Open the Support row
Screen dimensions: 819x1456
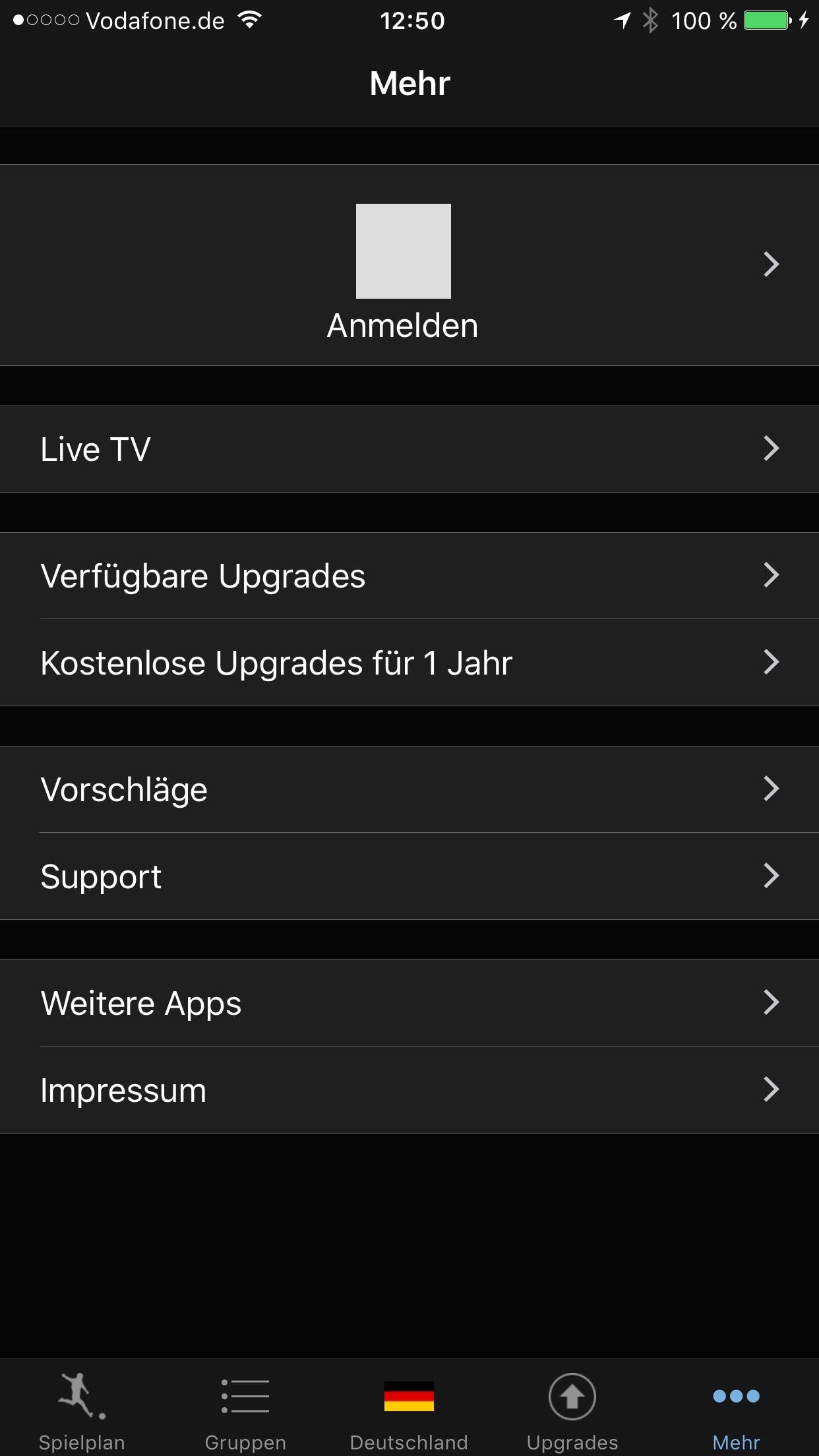[x=409, y=876]
